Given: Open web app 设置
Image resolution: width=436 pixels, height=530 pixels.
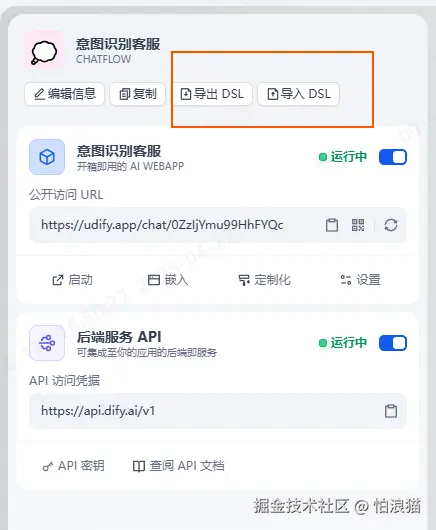Looking at the screenshot, I should [x=360, y=280].
